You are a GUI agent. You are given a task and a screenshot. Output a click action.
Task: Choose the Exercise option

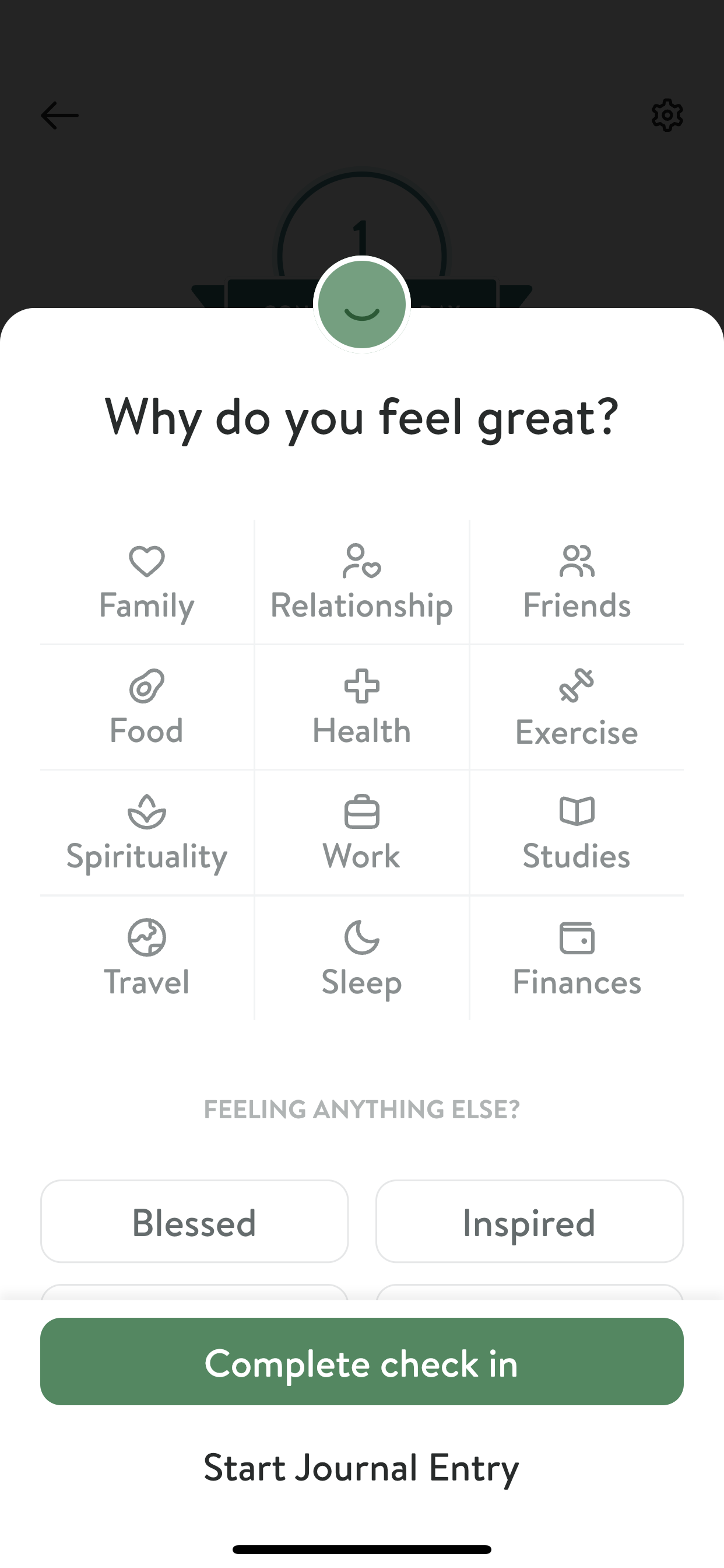pyautogui.click(x=577, y=708)
